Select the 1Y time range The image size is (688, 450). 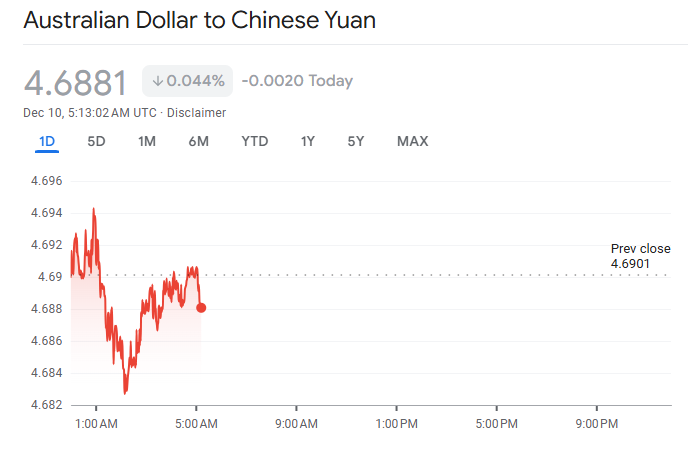[x=308, y=141]
